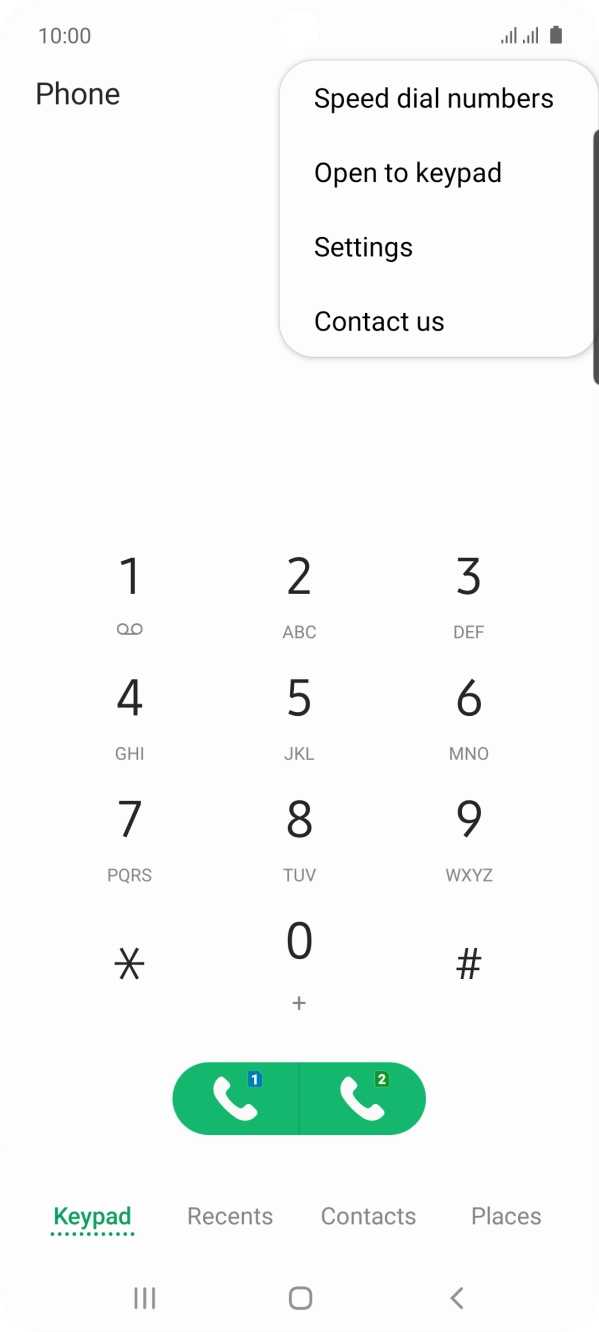Switch to the Places tab
599x1332 pixels.
(506, 1216)
